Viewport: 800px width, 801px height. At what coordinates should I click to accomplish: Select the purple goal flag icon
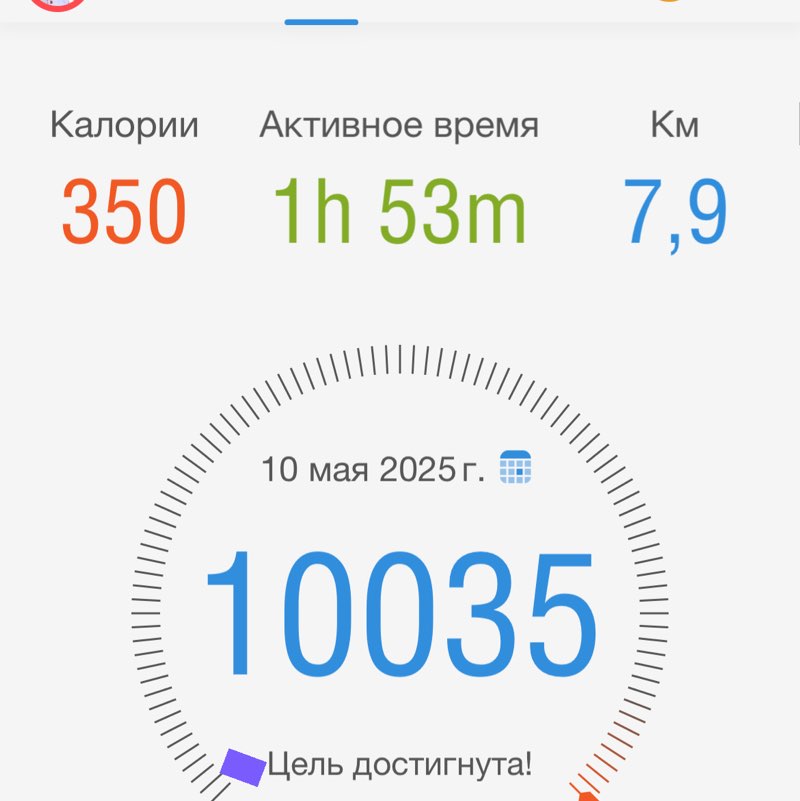(243, 765)
